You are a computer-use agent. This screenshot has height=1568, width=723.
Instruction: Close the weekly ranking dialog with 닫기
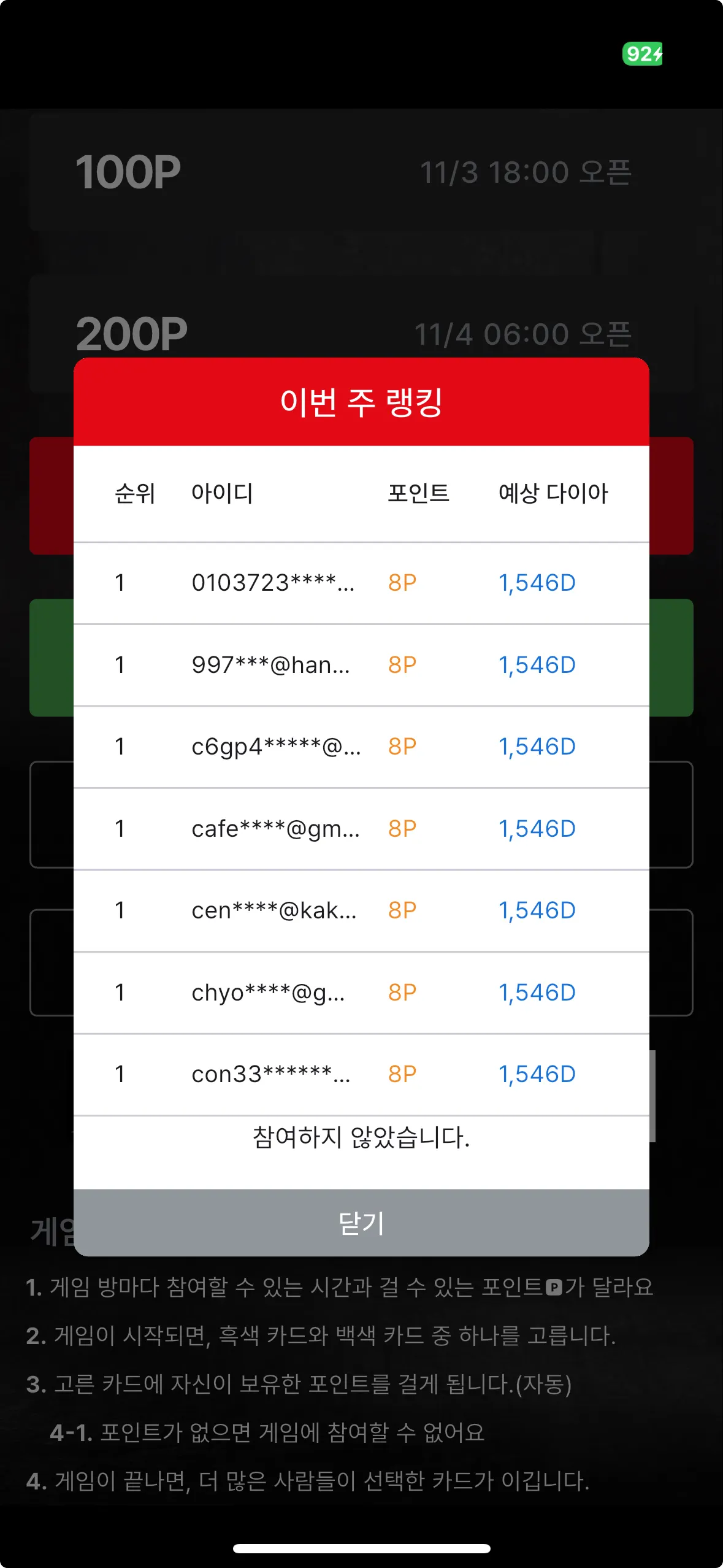pyautogui.click(x=361, y=1223)
